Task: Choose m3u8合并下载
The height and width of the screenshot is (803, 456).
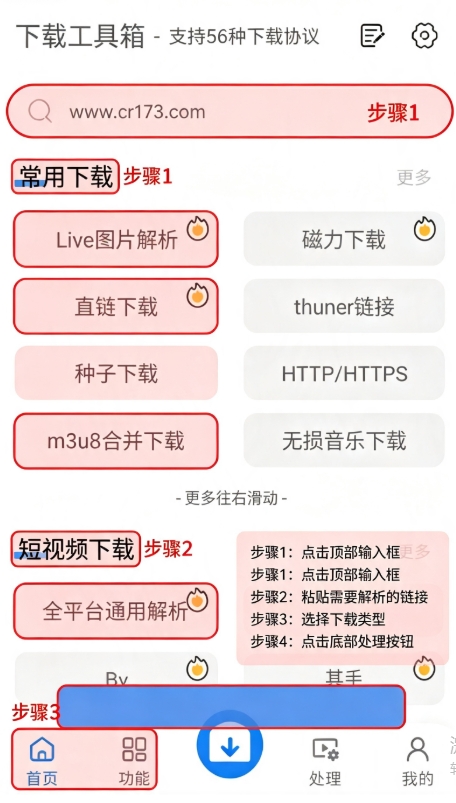Action: point(116,441)
